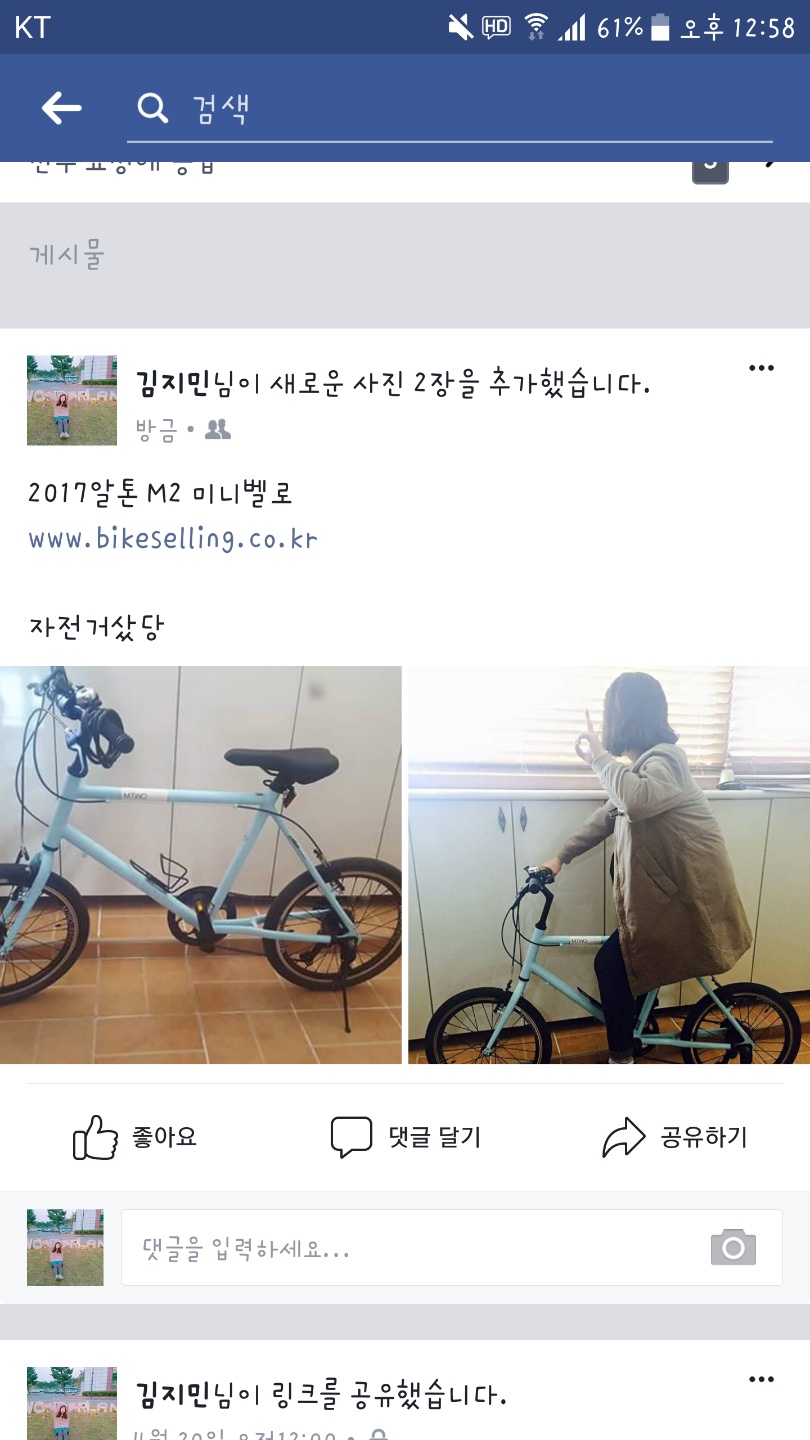This screenshot has width=810, height=1440.
Task: Tap the 검색 search field
Action: [450, 108]
